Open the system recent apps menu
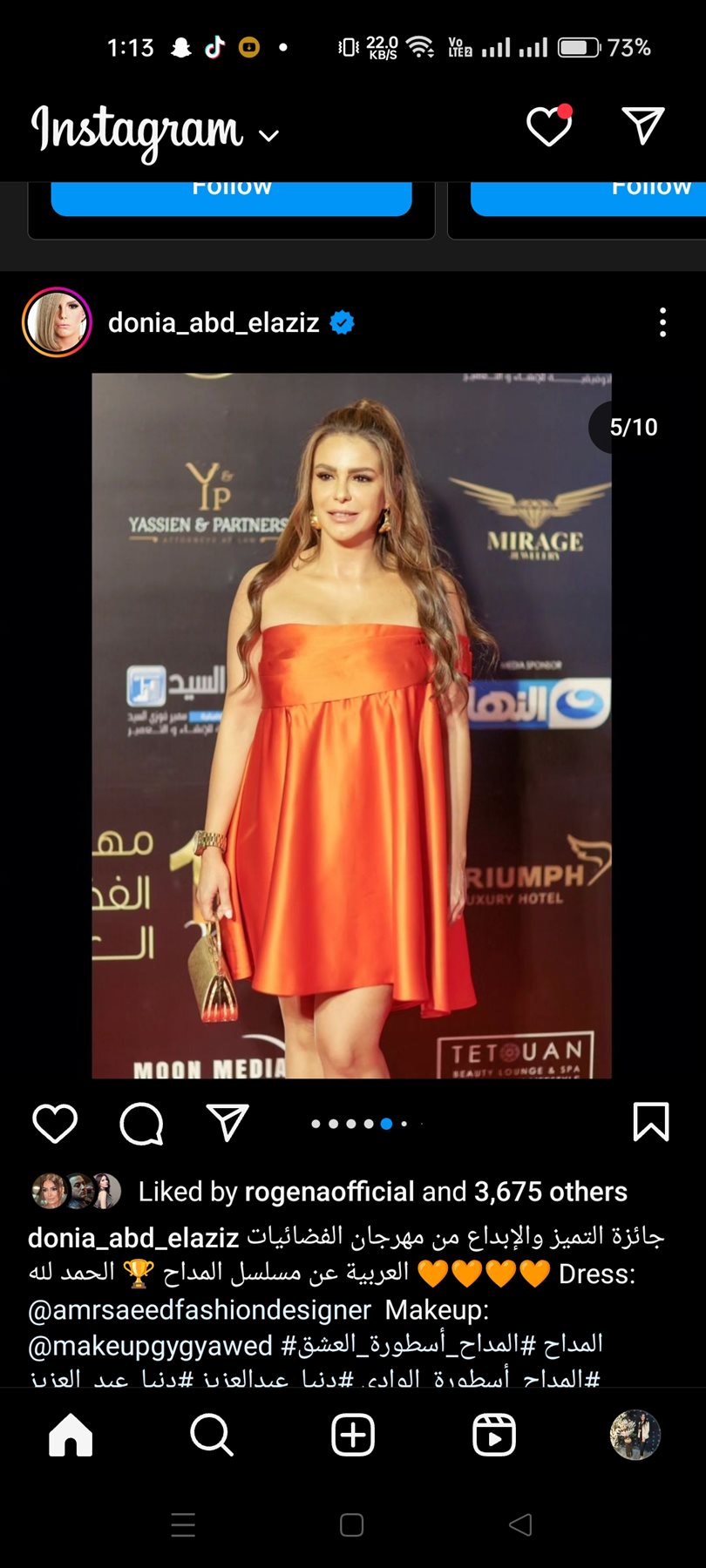The image size is (706, 1568). [183, 1524]
